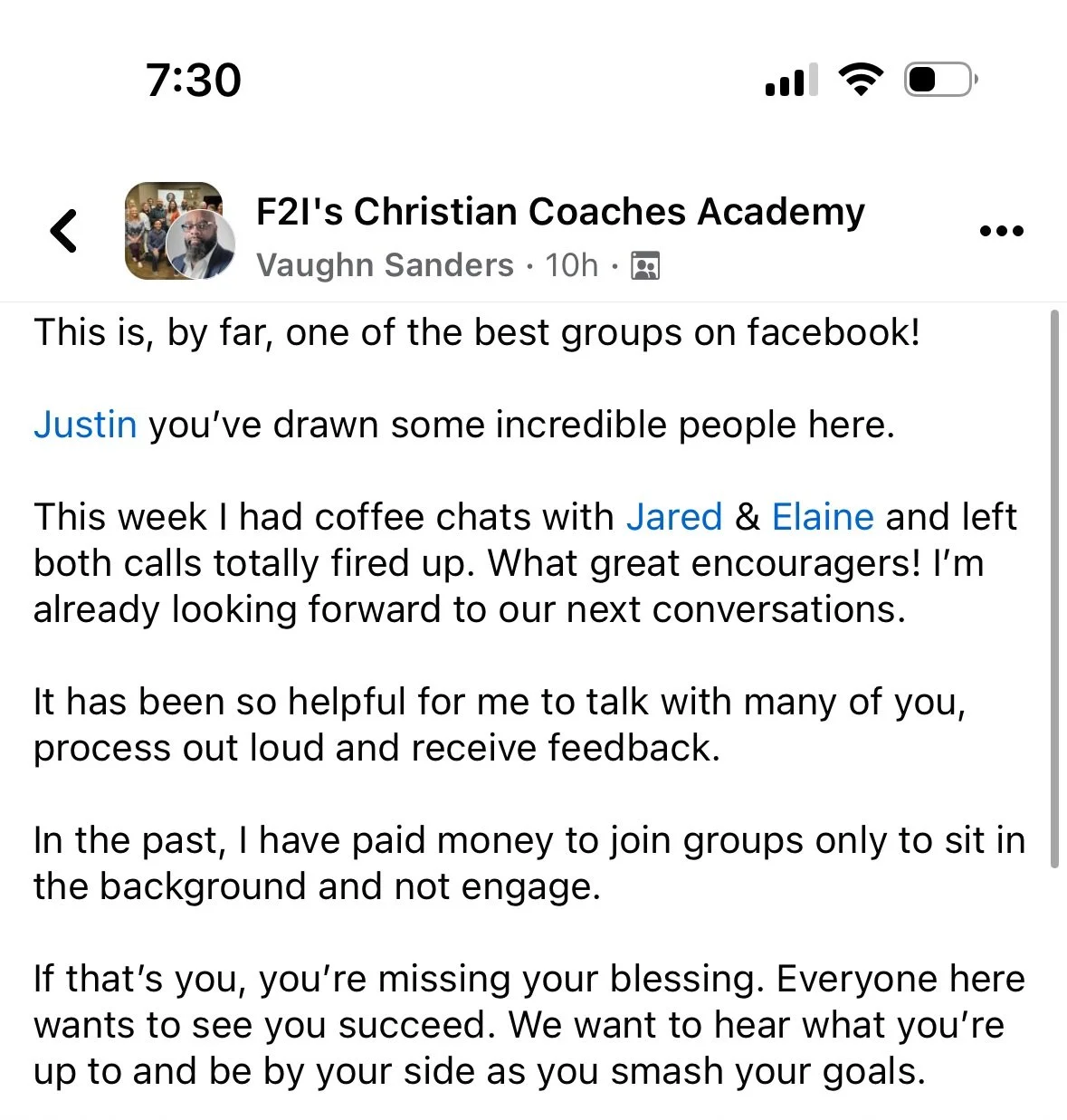Go back using the back arrow
This screenshot has height=1120, width=1067.
[x=64, y=231]
